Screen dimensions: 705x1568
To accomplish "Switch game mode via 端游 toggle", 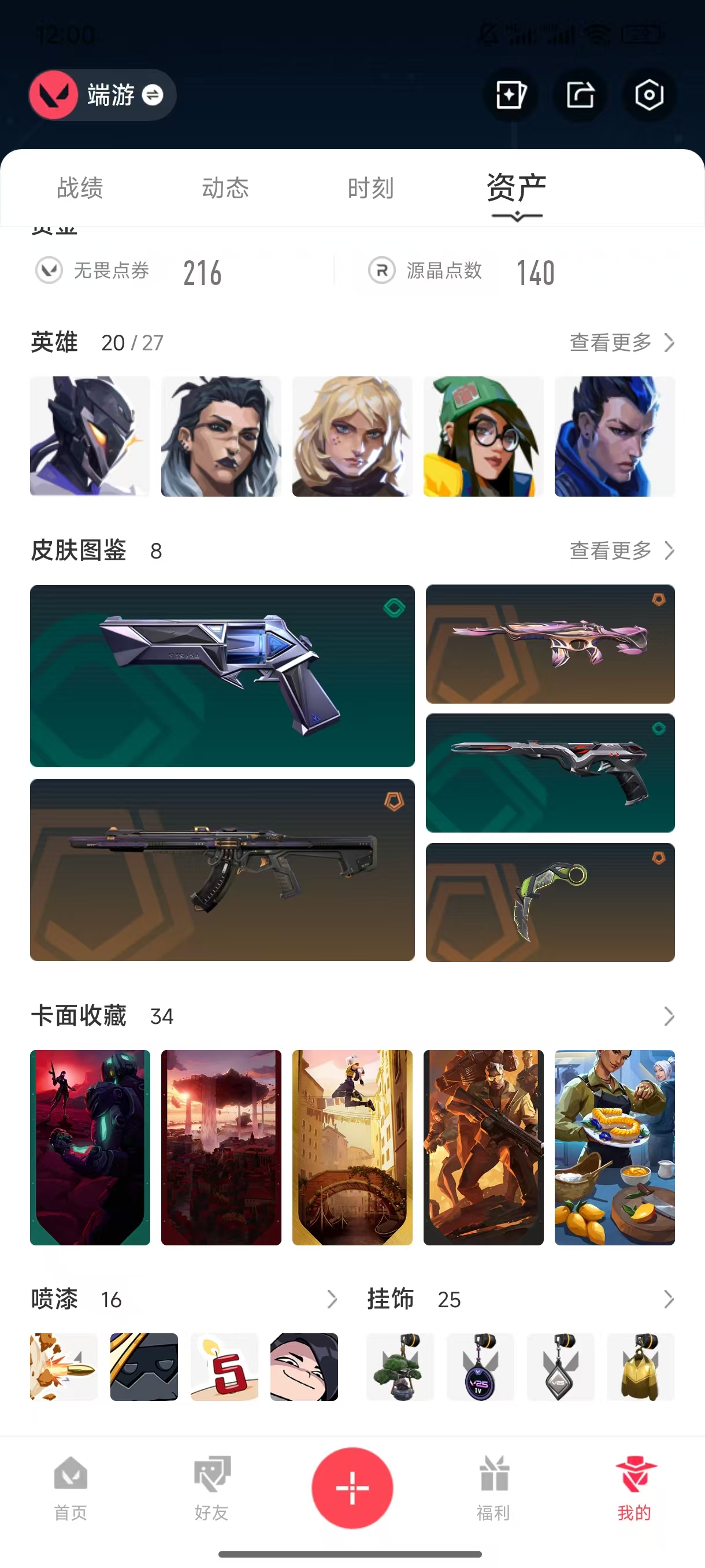I will [x=102, y=95].
